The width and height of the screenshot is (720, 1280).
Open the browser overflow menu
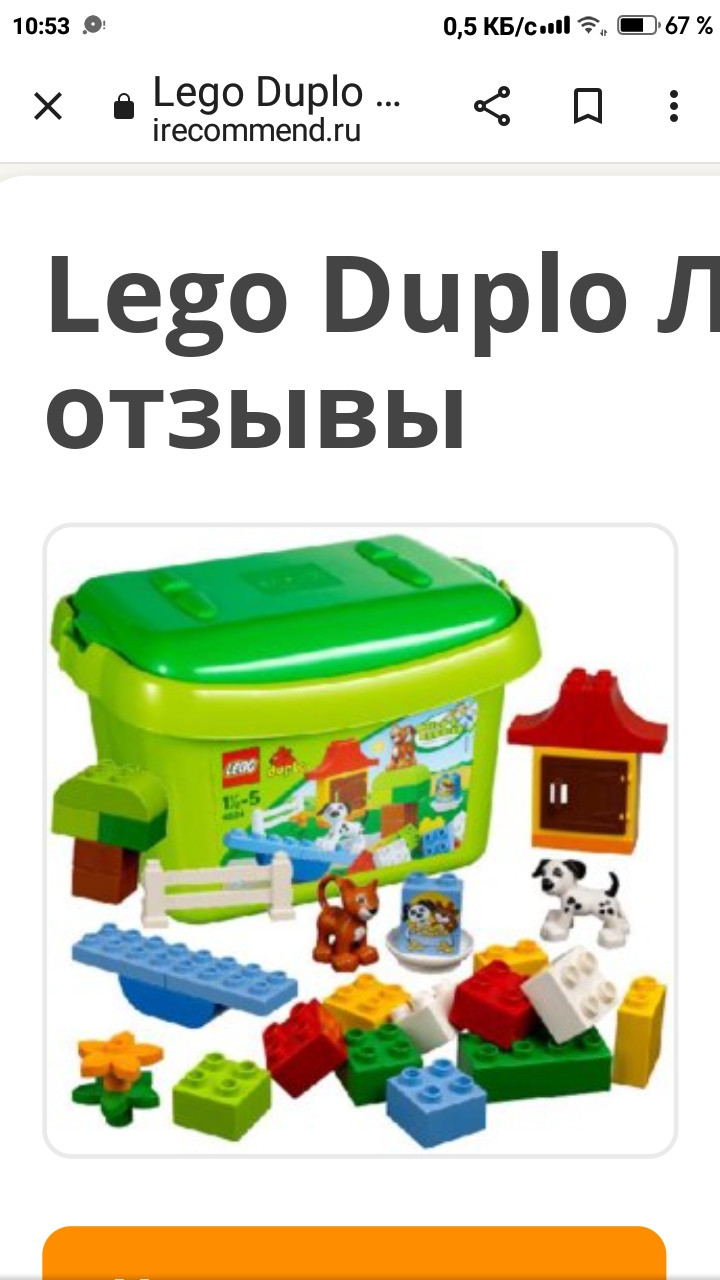(674, 106)
